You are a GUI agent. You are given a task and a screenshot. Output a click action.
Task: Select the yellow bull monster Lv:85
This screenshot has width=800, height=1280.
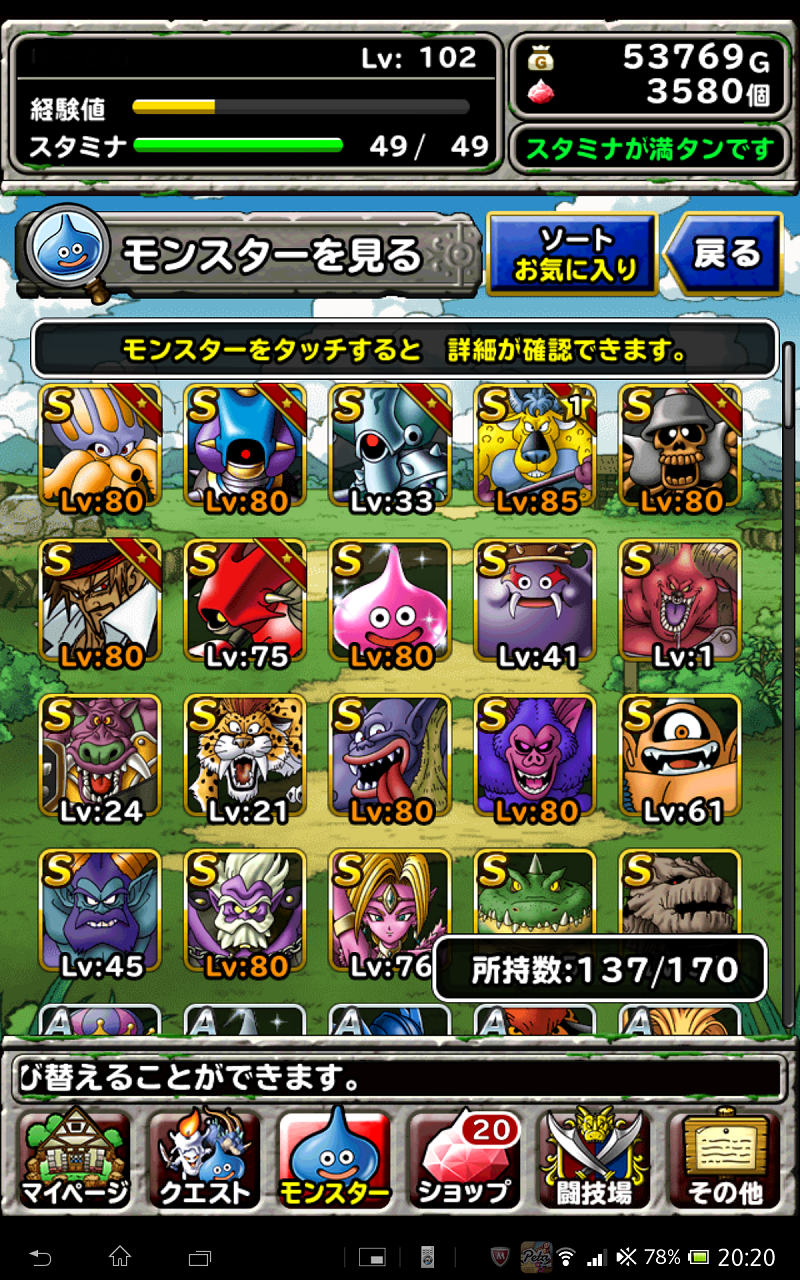[535, 448]
